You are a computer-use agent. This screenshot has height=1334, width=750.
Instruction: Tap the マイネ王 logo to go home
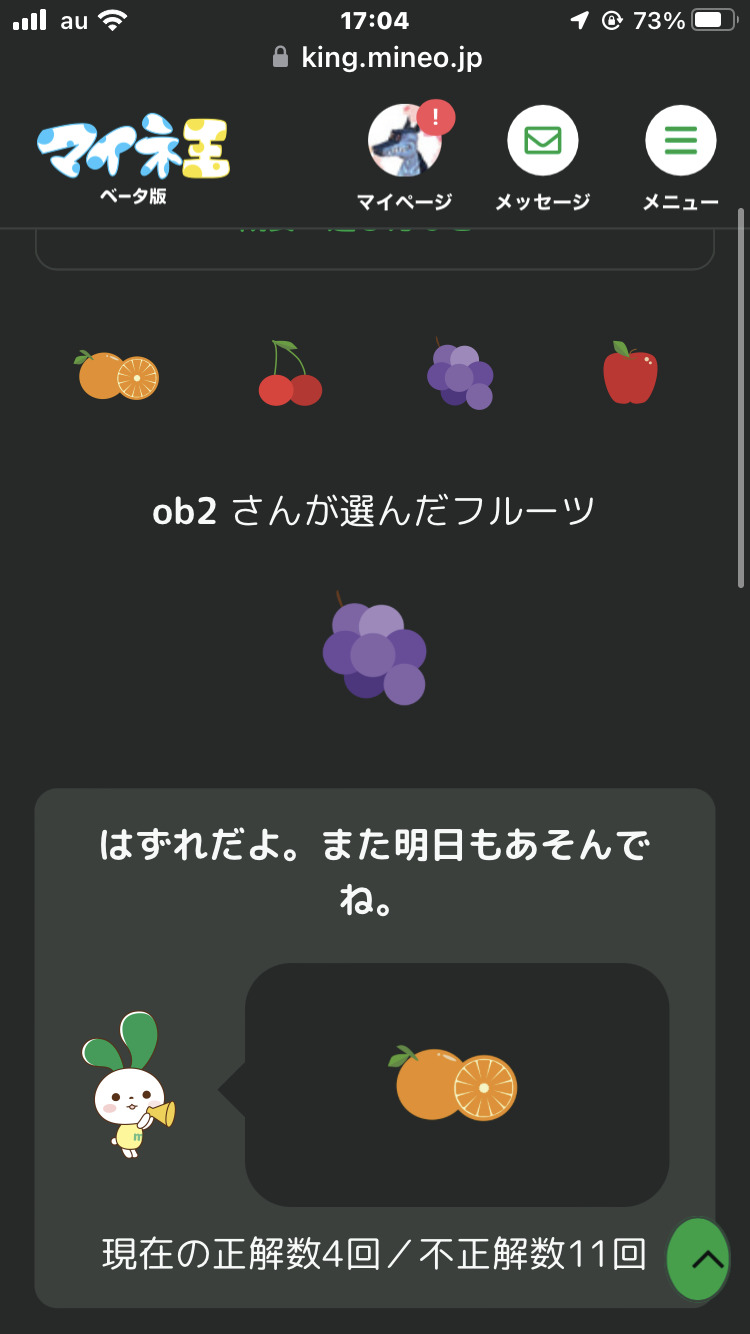[133, 153]
